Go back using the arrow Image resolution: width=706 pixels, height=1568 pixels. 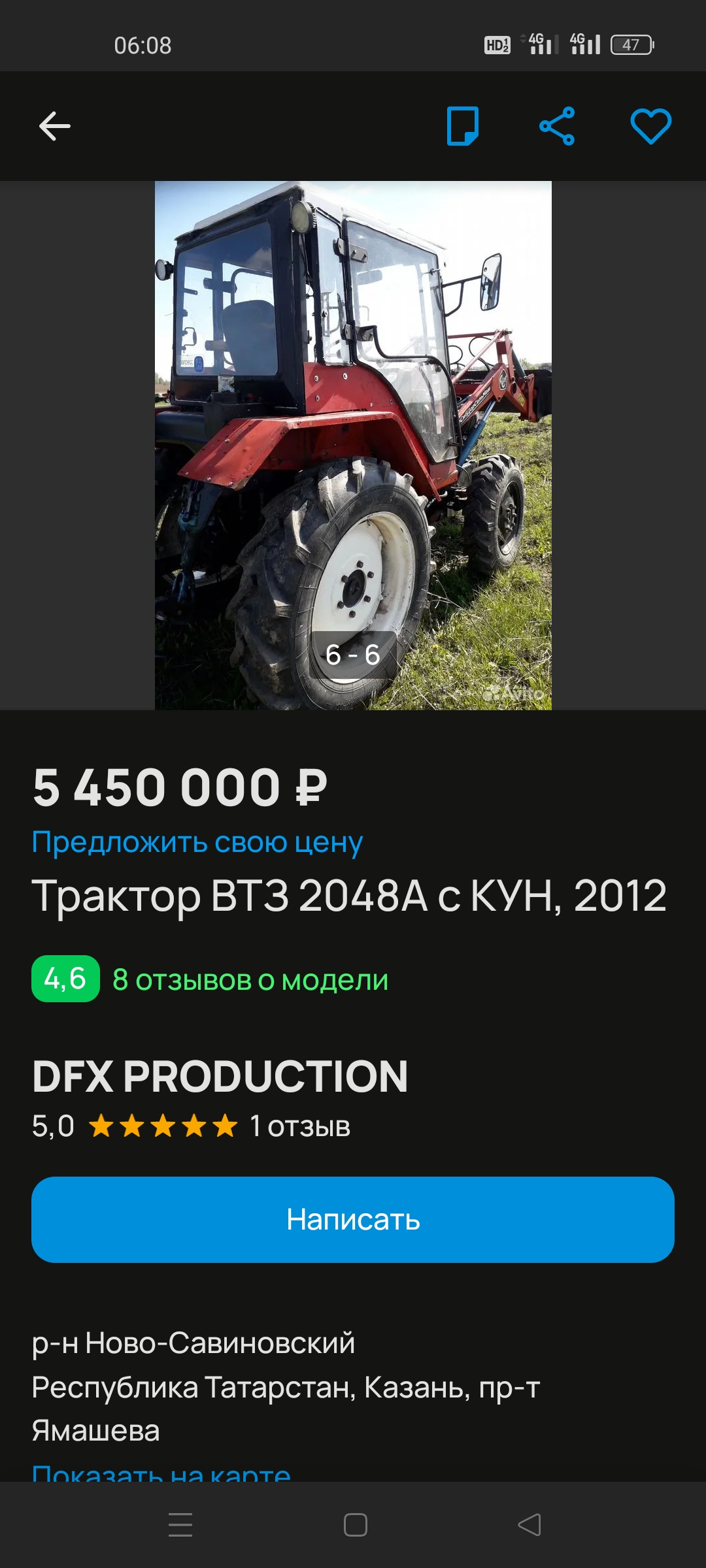click(x=55, y=126)
